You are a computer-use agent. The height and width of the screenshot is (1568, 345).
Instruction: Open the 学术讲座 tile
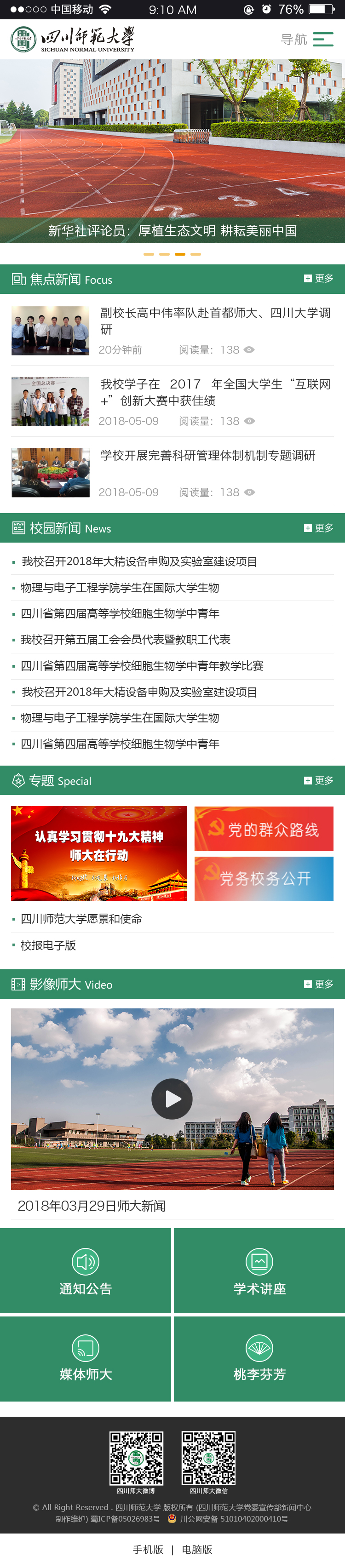click(x=259, y=1271)
